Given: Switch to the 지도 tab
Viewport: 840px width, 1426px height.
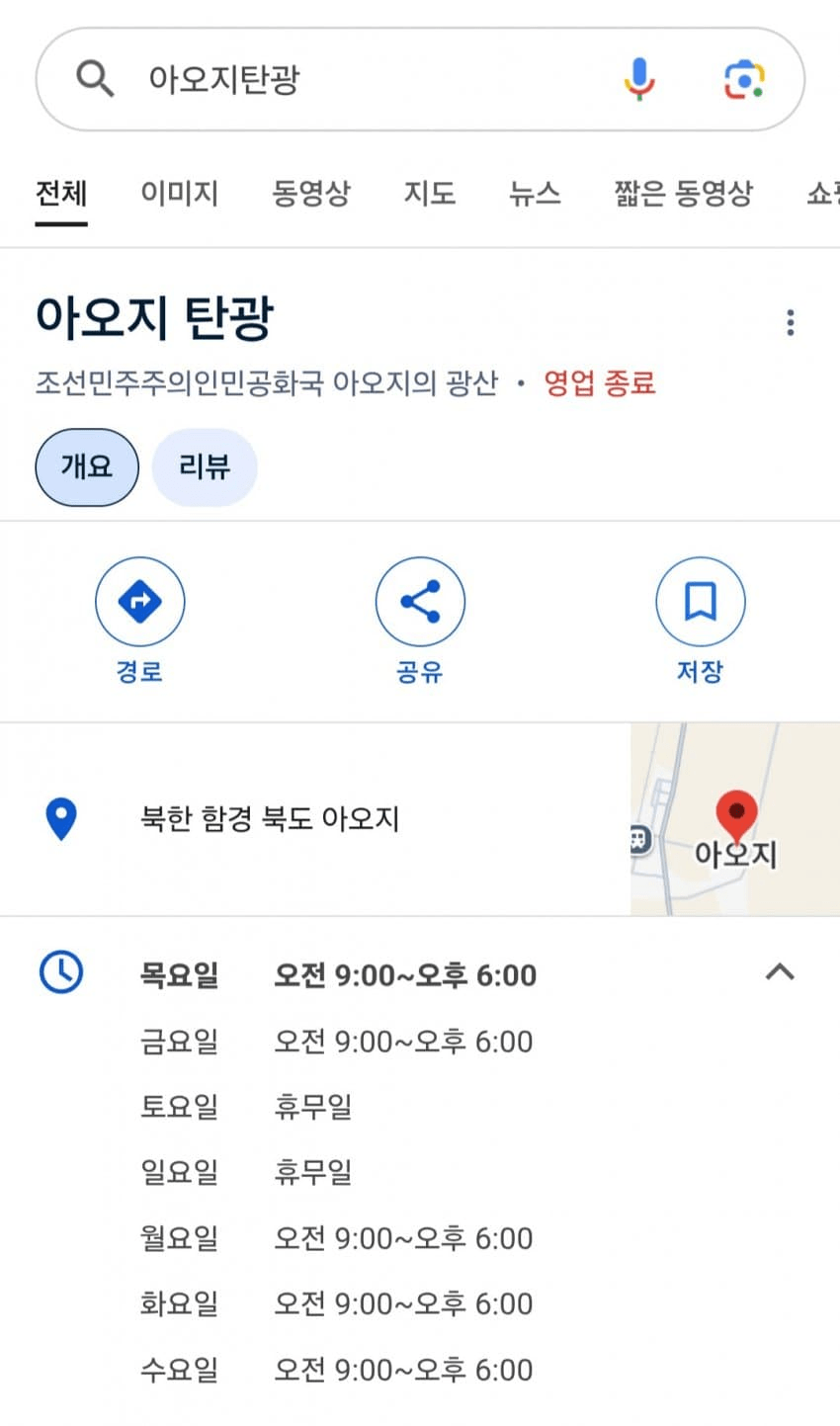Looking at the screenshot, I should coord(429,193).
